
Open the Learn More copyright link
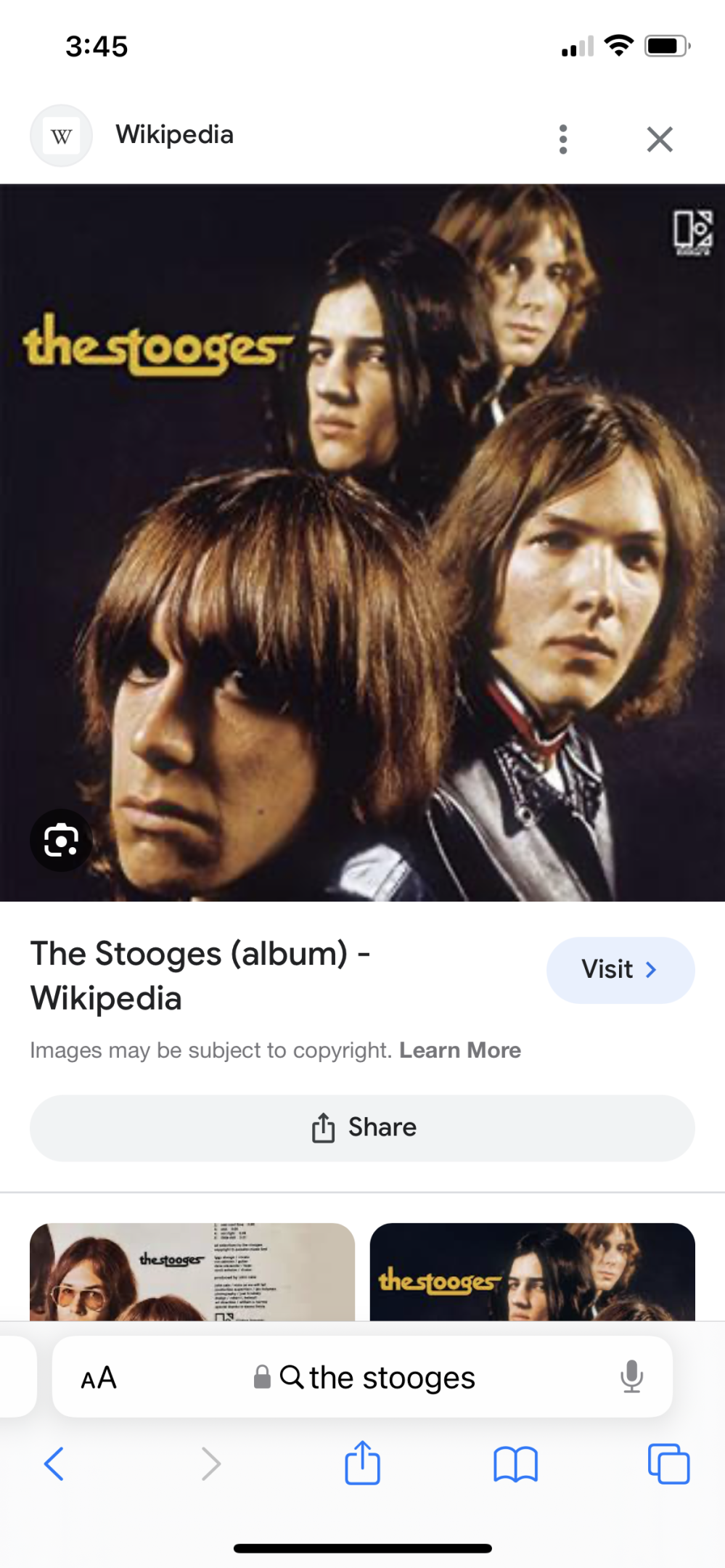coord(459,1050)
